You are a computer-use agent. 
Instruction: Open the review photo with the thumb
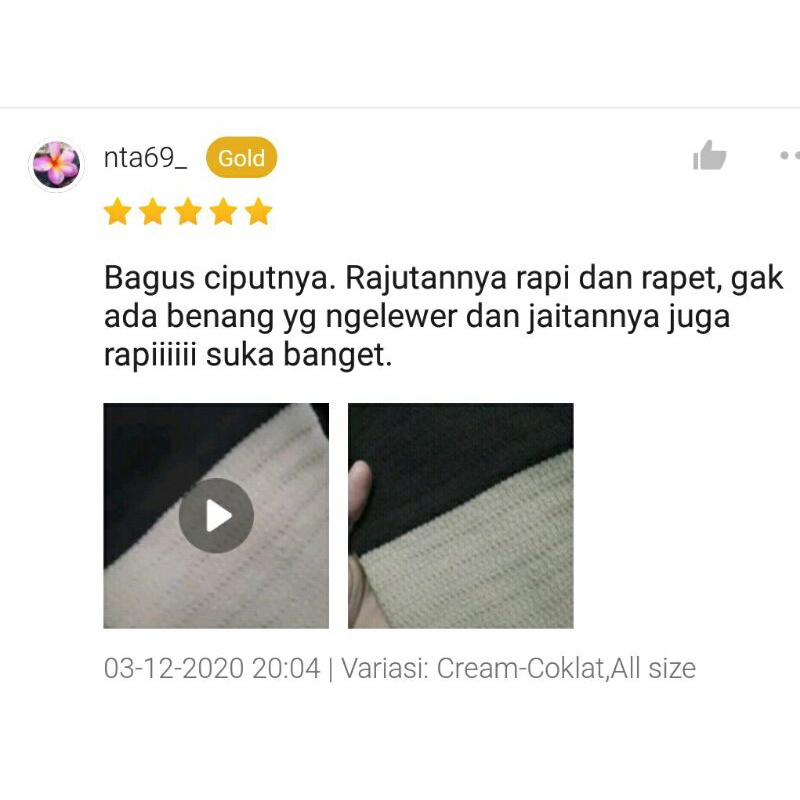pos(460,515)
